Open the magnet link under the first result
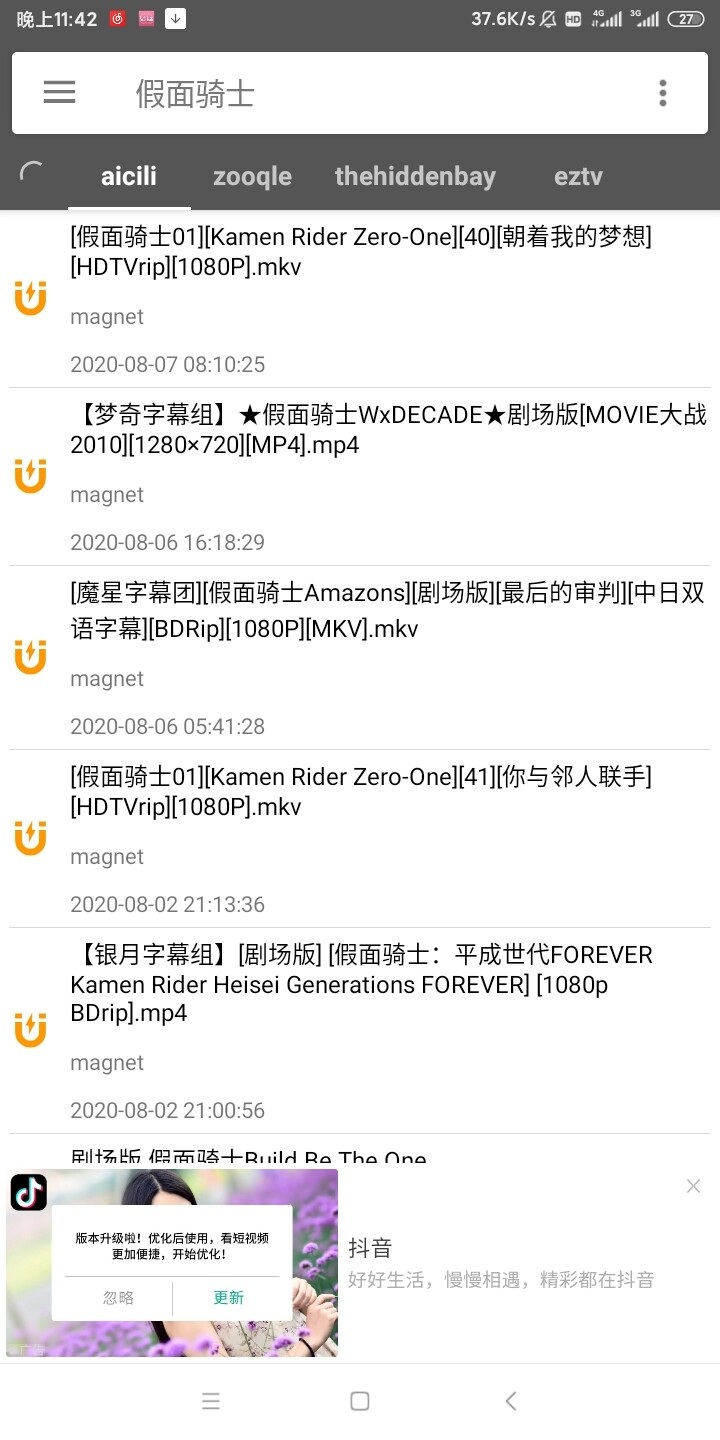 (106, 316)
